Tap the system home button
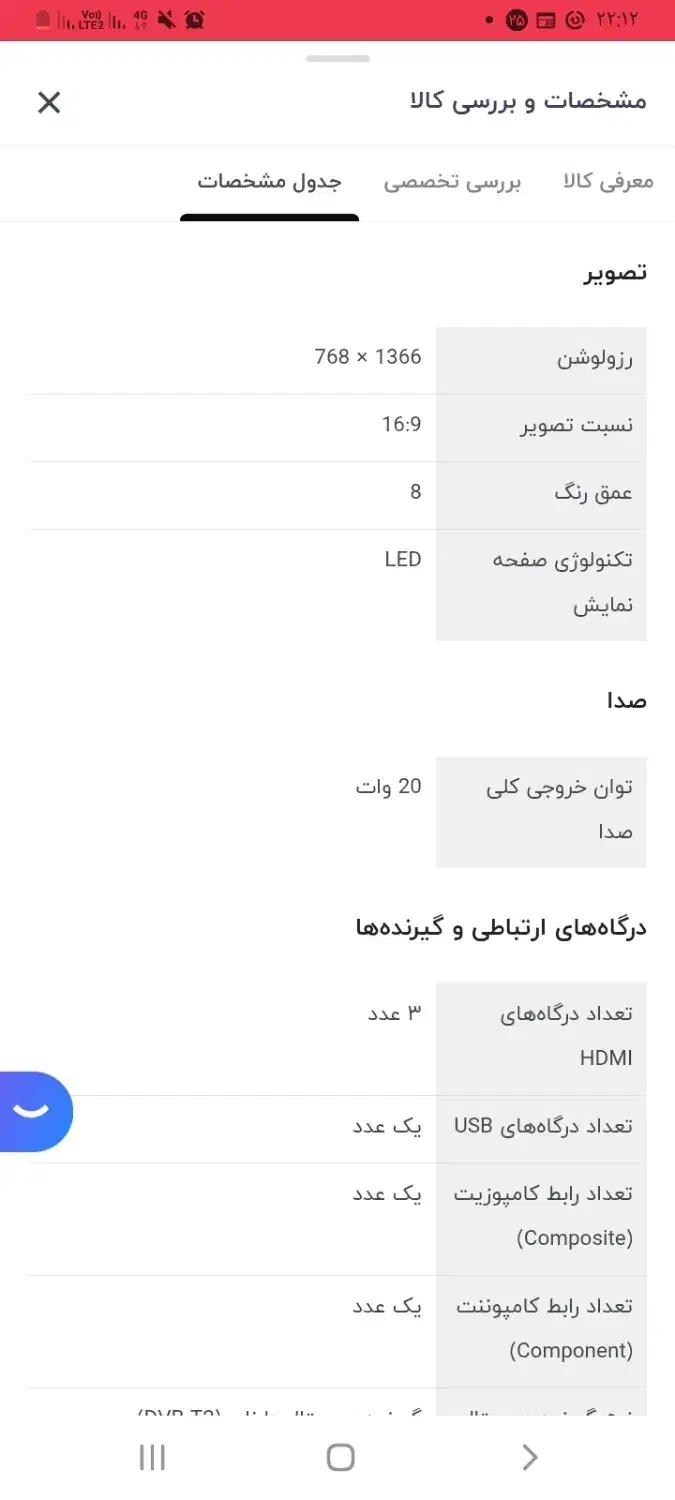 click(x=340, y=1457)
